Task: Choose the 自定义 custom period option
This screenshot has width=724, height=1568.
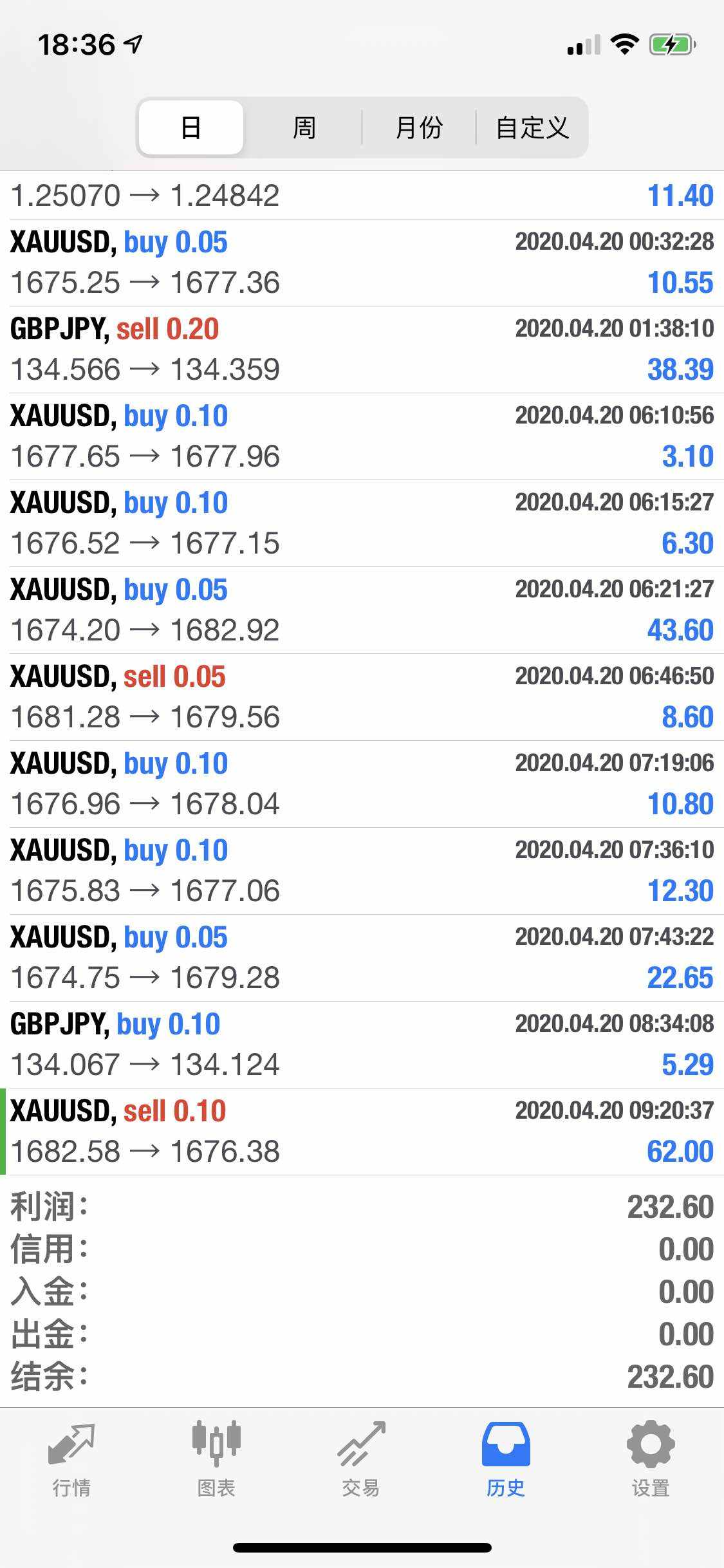Action: (x=532, y=127)
